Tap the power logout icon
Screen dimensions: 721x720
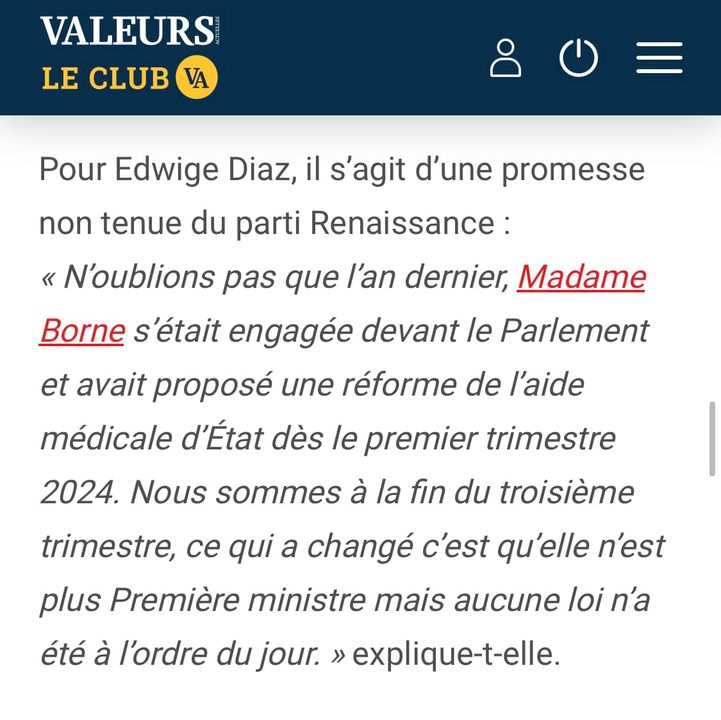pyautogui.click(x=578, y=58)
